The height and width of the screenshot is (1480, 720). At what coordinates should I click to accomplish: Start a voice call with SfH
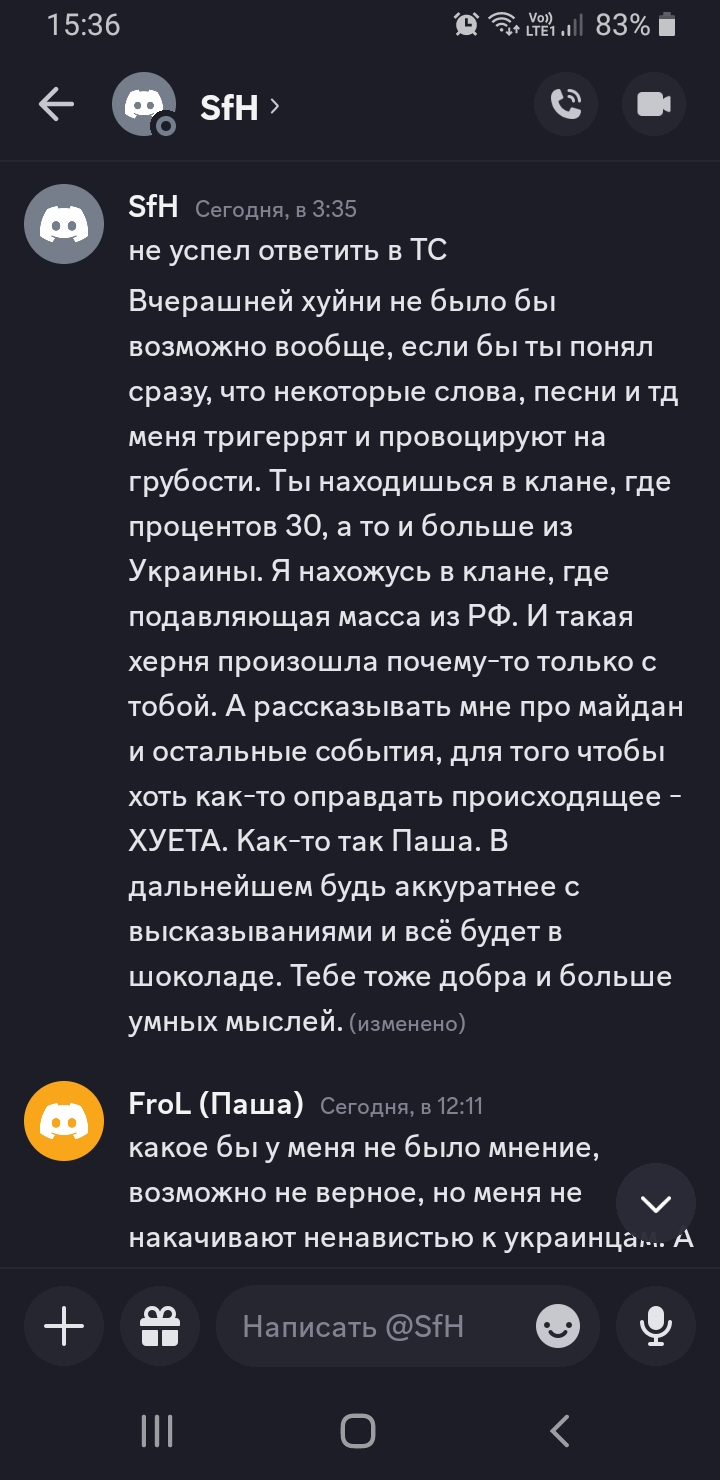[566, 105]
